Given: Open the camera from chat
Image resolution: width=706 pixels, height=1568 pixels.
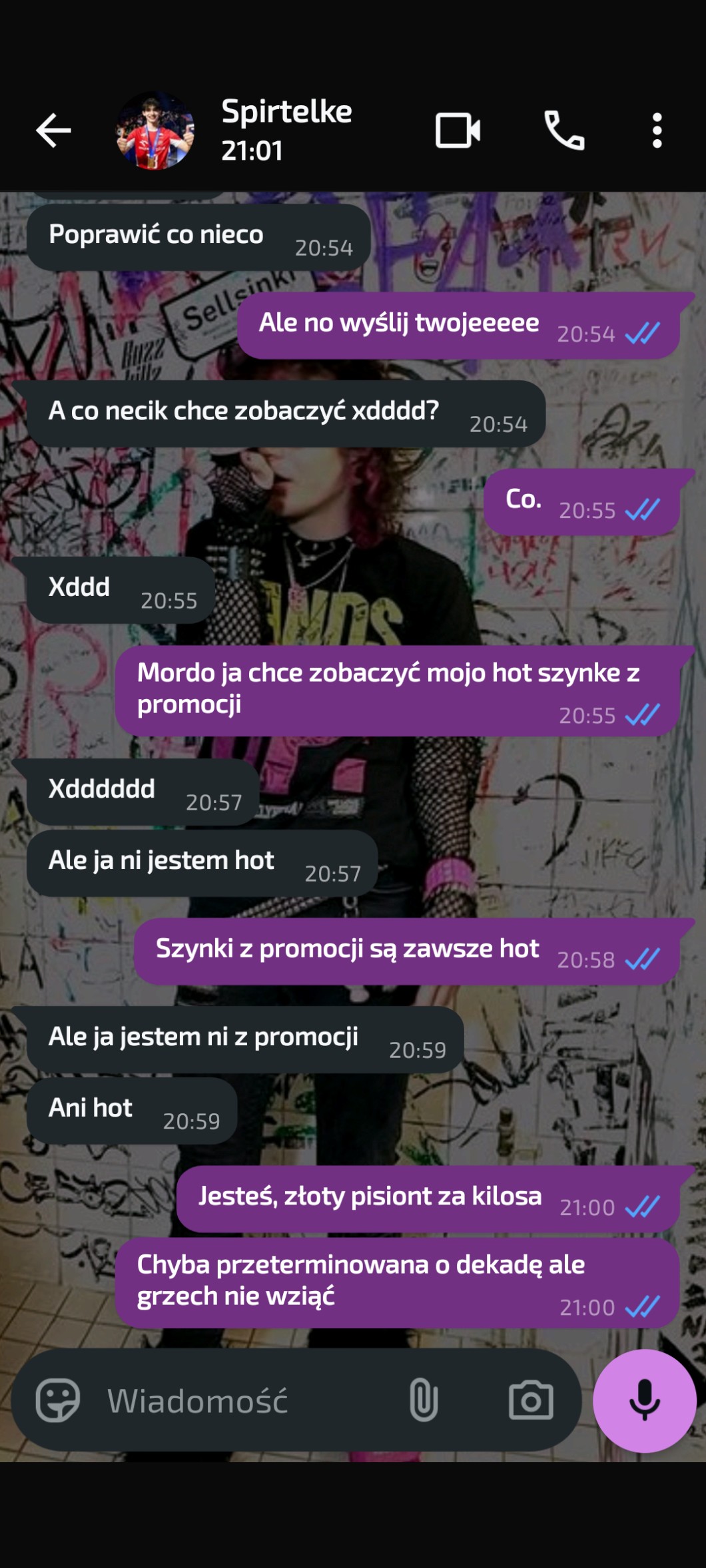Looking at the screenshot, I should [531, 1400].
